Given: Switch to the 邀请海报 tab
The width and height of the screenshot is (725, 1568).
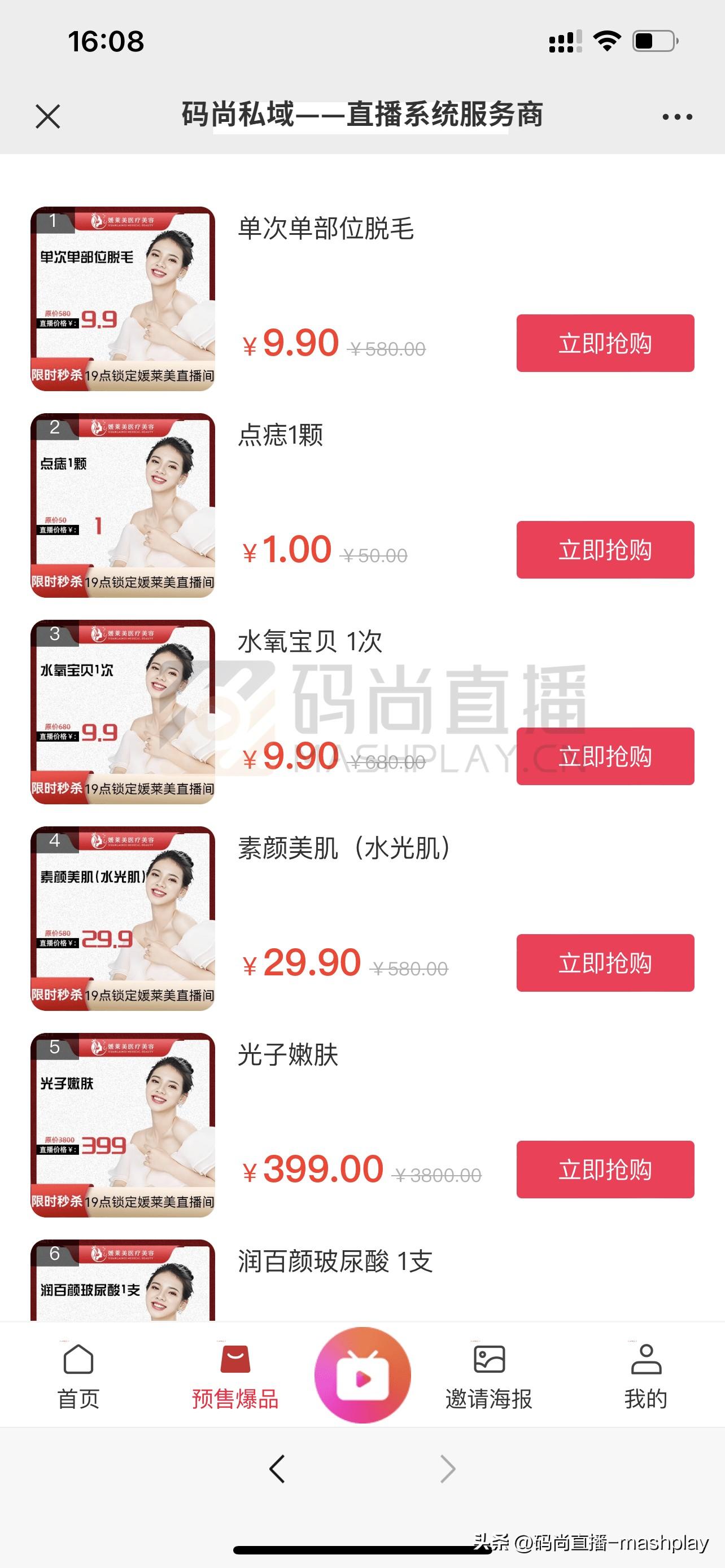Looking at the screenshot, I should [x=489, y=1376].
